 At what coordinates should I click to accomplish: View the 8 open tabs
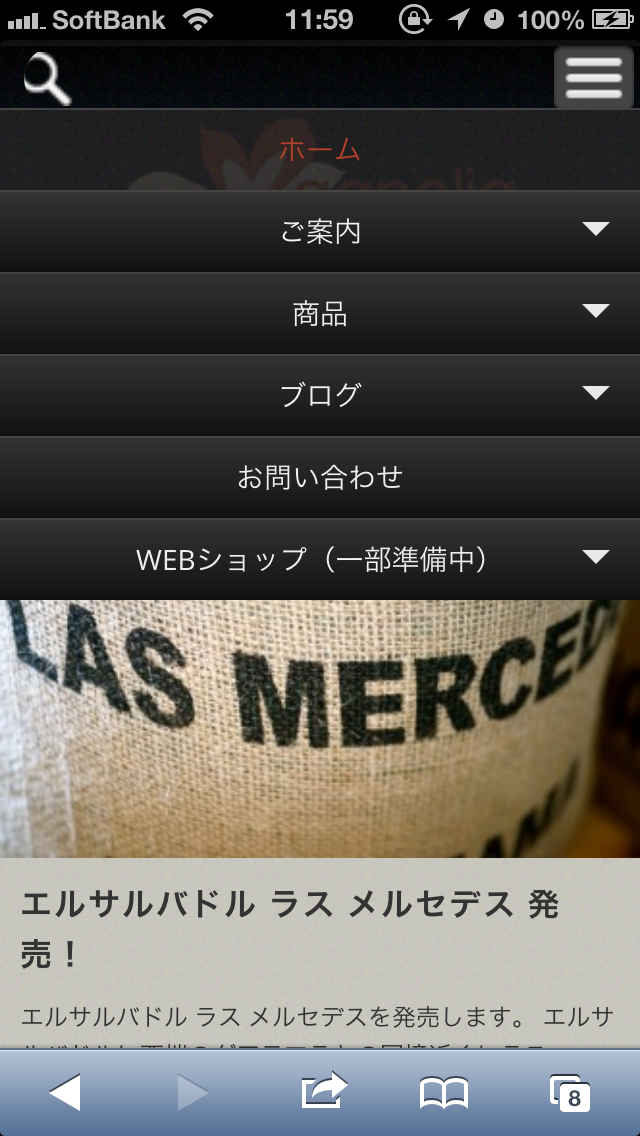point(570,1093)
